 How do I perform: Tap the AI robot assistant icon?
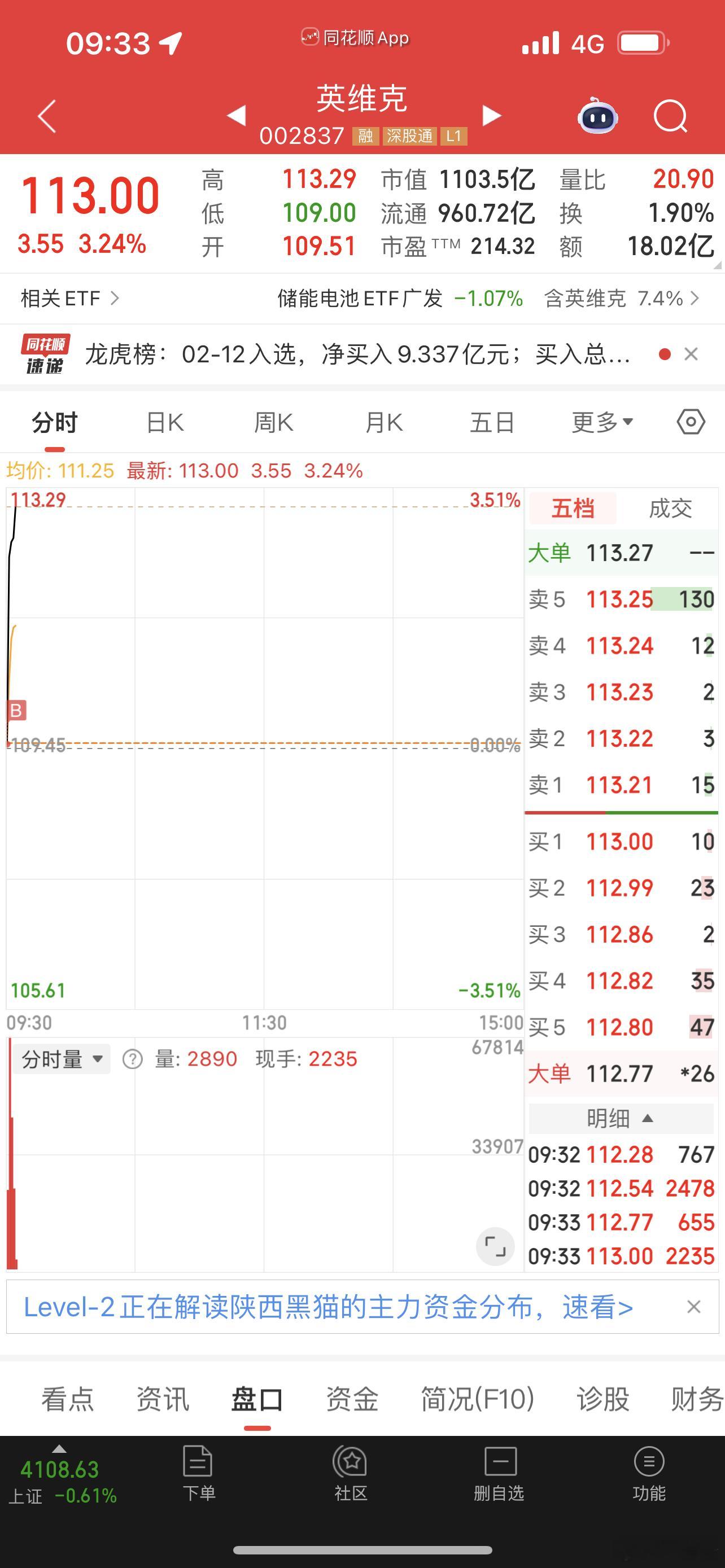597,116
